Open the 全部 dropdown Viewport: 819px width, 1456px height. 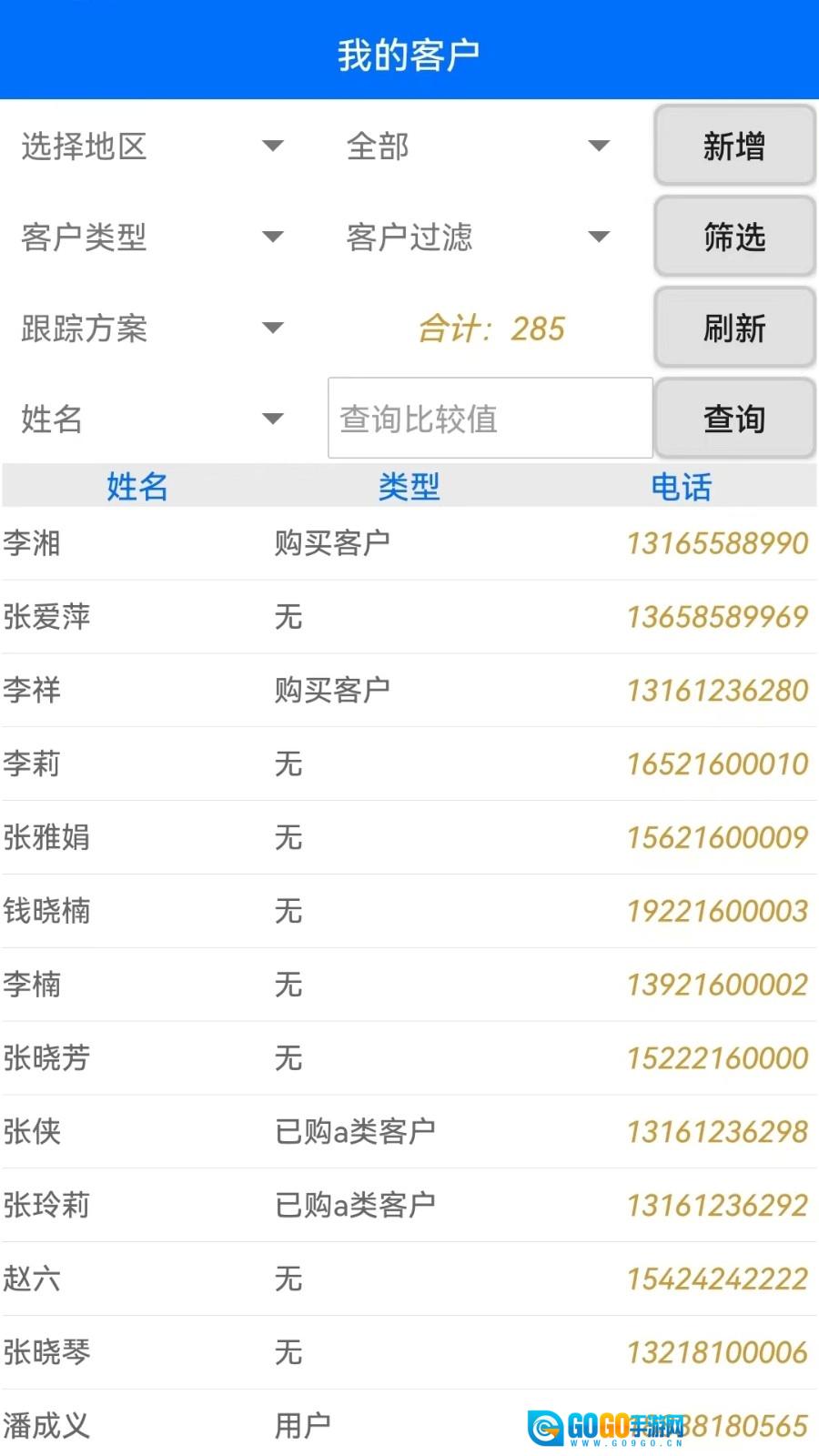[478, 146]
